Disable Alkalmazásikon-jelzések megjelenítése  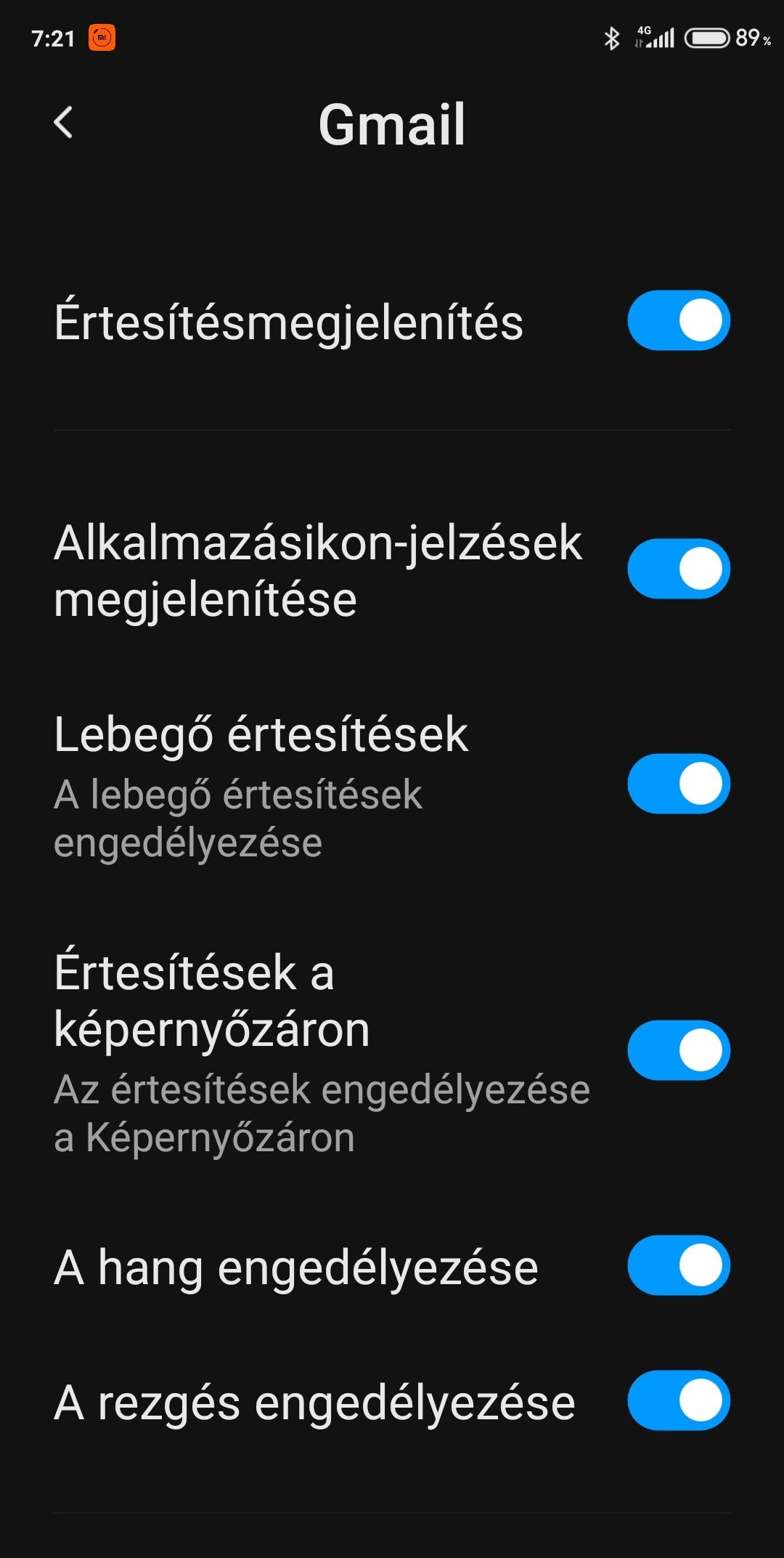tap(679, 569)
